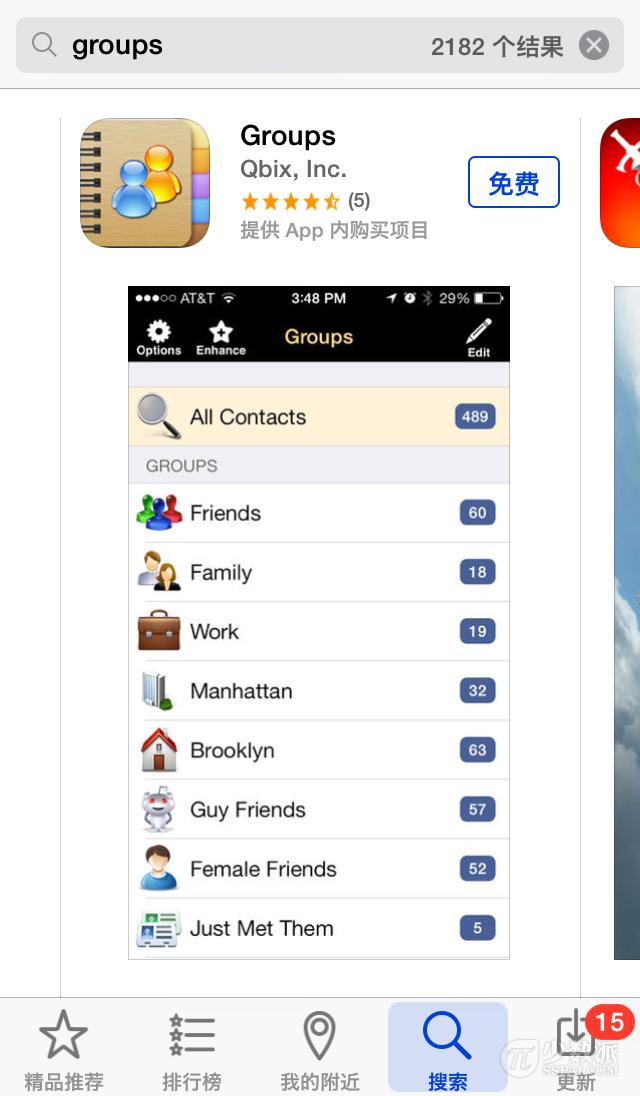The width and height of the screenshot is (640, 1096).
Task: Open the Groups app icon
Action: pos(145,183)
